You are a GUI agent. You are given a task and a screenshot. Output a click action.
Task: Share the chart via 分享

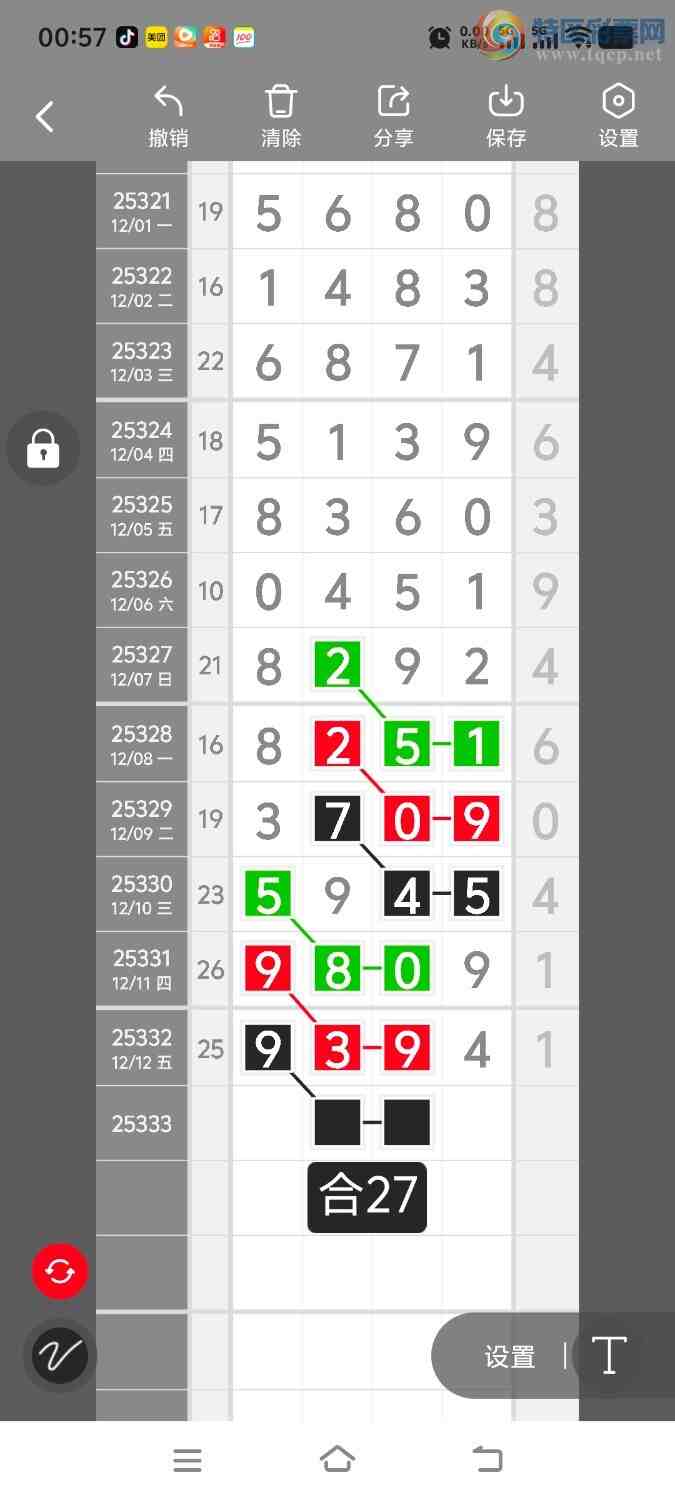pos(393,117)
